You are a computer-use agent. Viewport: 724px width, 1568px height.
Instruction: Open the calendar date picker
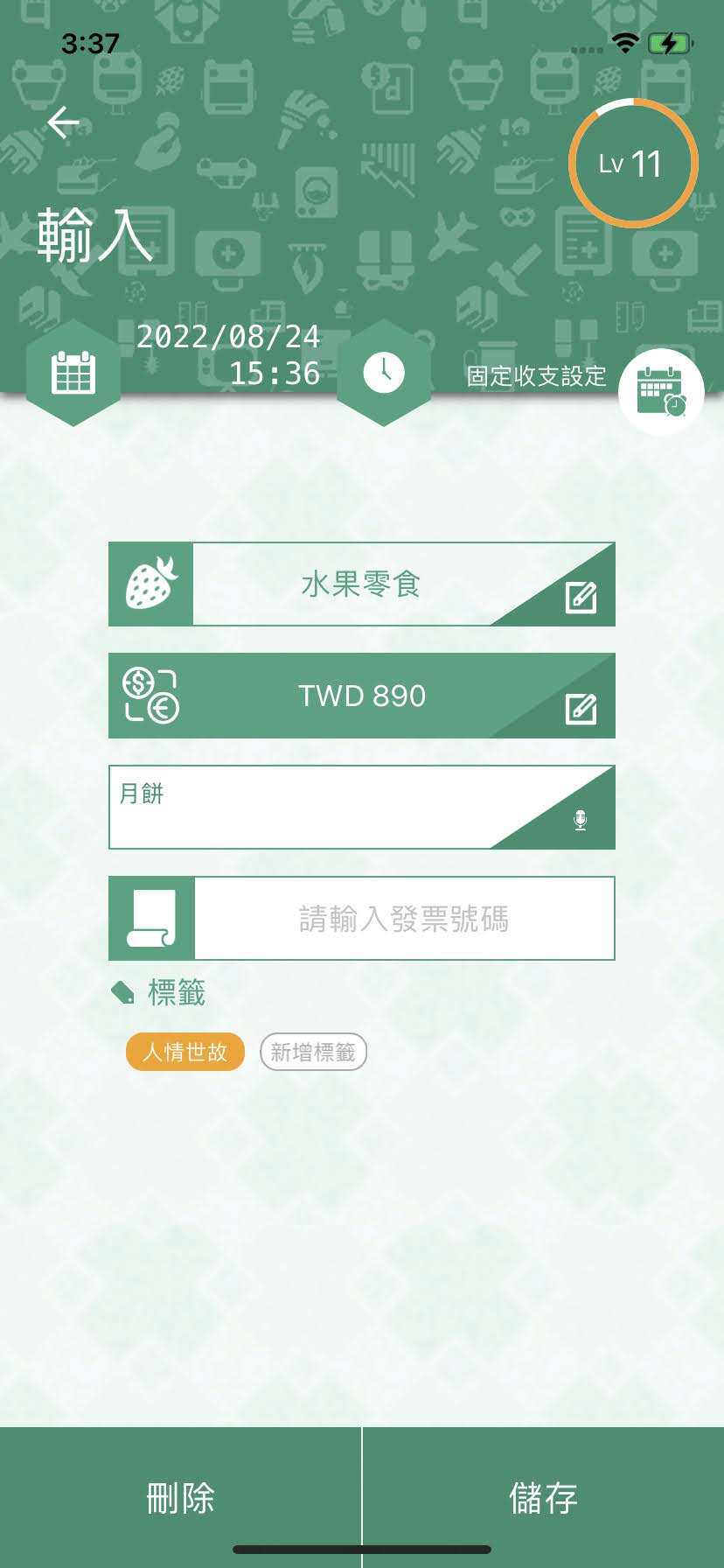73,374
